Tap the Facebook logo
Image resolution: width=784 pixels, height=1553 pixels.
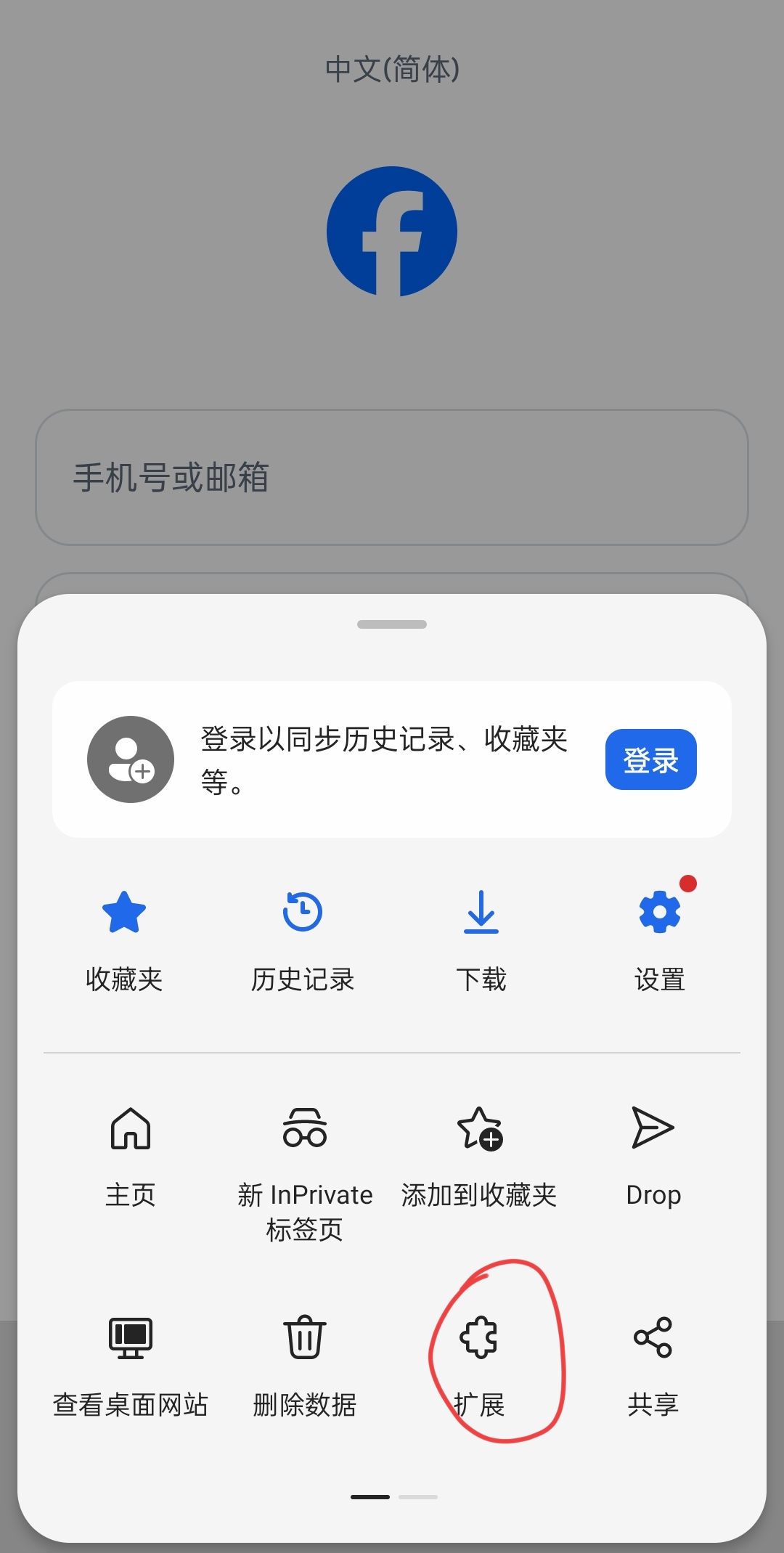point(391,231)
